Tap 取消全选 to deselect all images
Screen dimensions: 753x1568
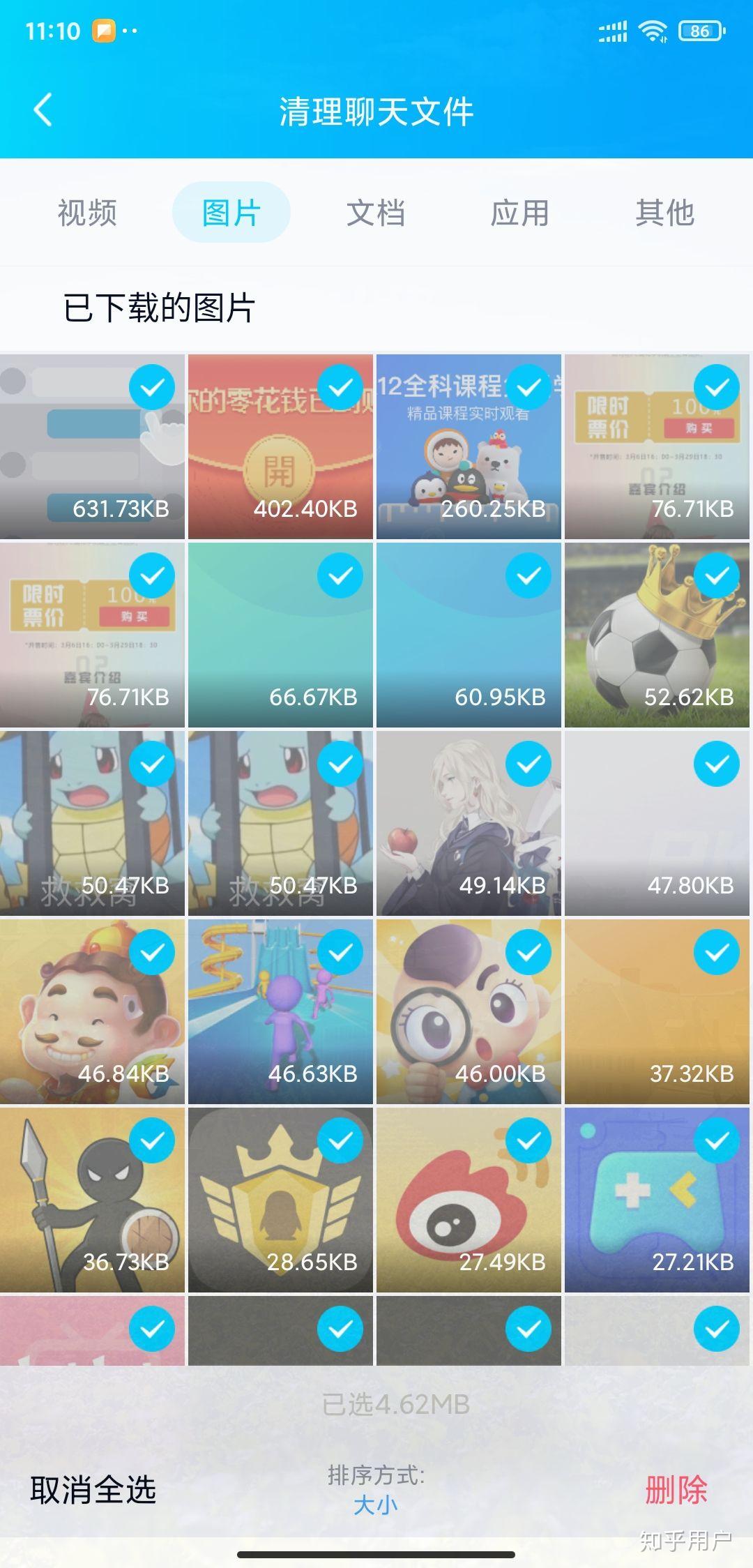(x=93, y=1490)
